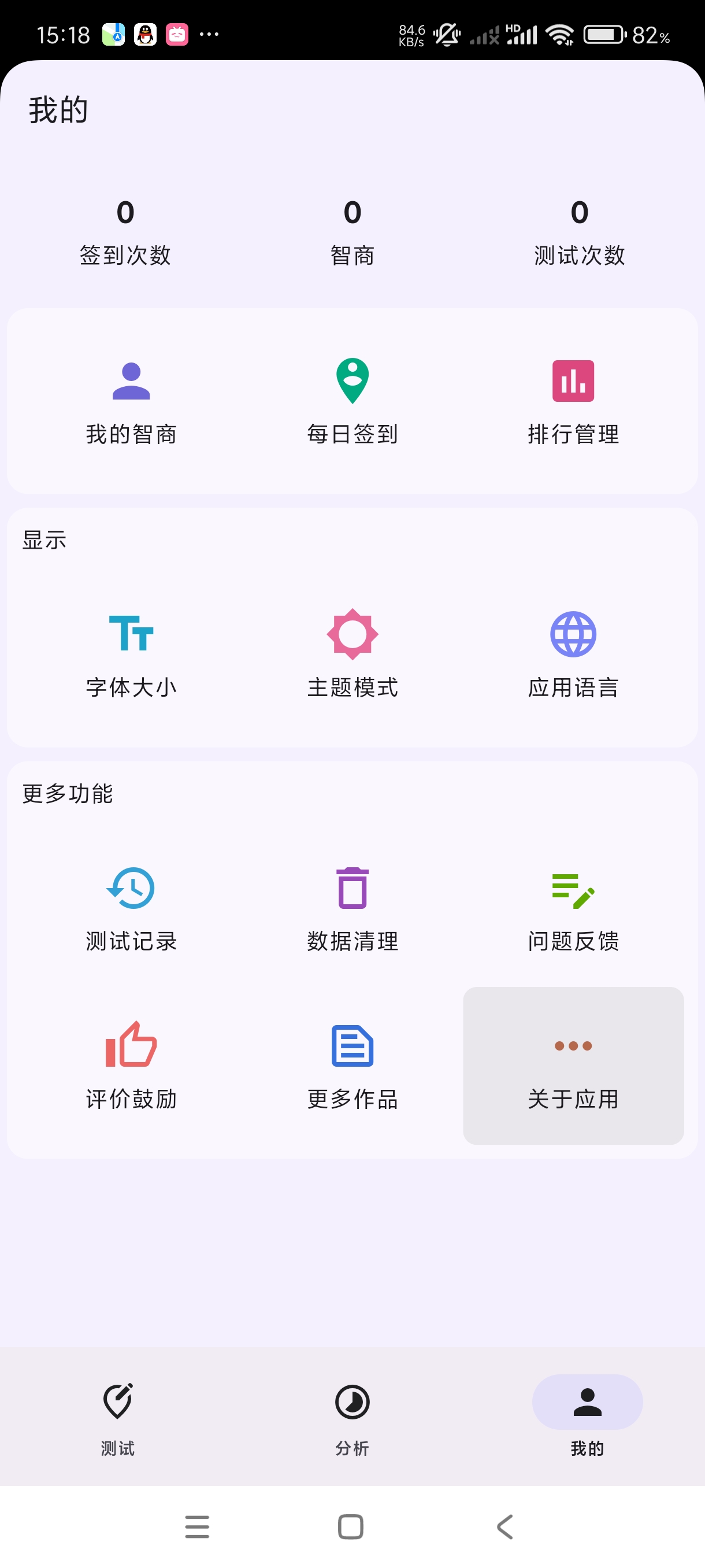Image resolution: width=705 pixels, height=1568 pixels.
Task: Select the 我的 tab
Action: tap(587, 1416)
